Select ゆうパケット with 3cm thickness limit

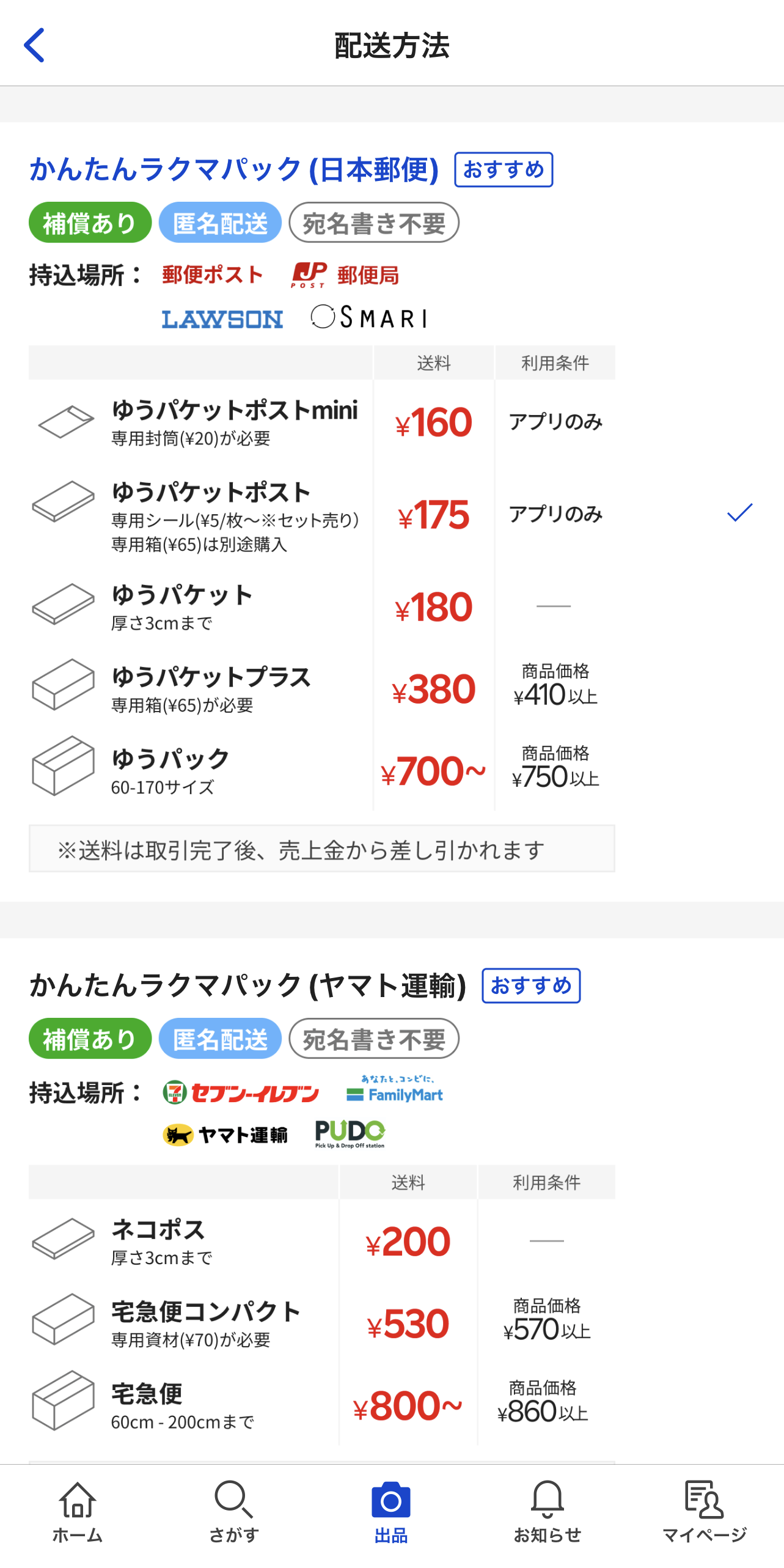pyautogui.click(x=392, y=606)
